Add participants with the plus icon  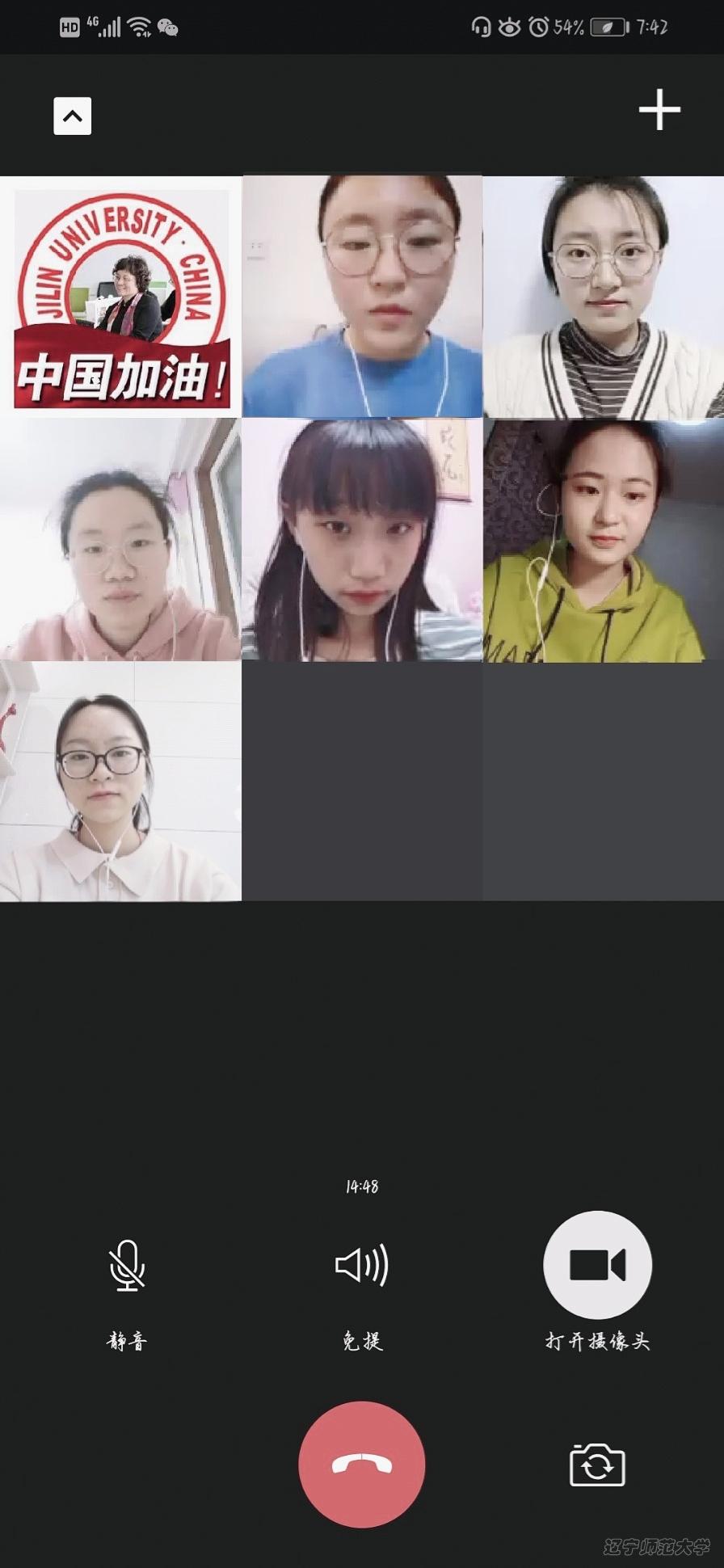(659, 110)
